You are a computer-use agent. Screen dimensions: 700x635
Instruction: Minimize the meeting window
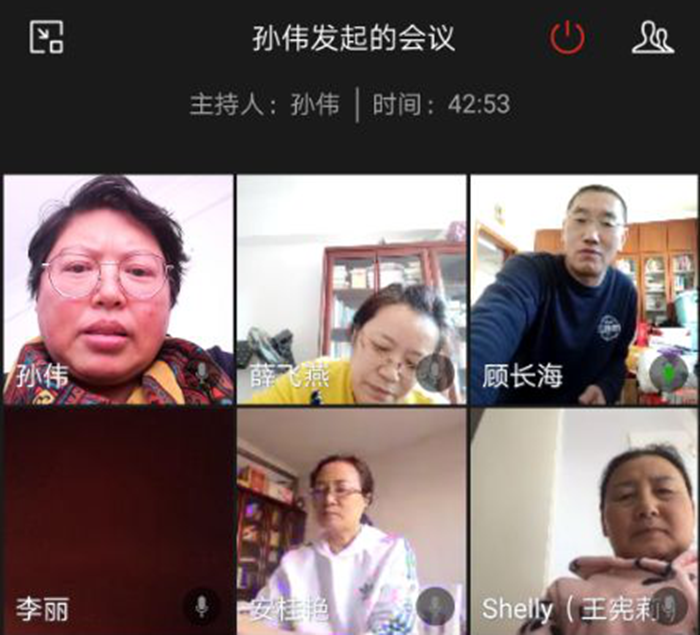46,38
